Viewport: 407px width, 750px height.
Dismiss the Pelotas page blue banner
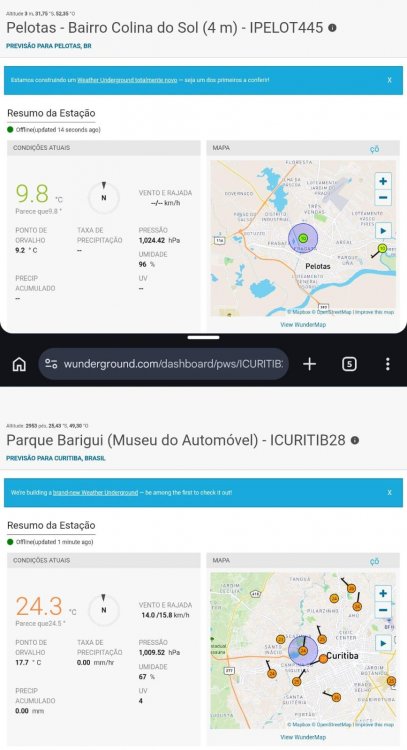389,80
